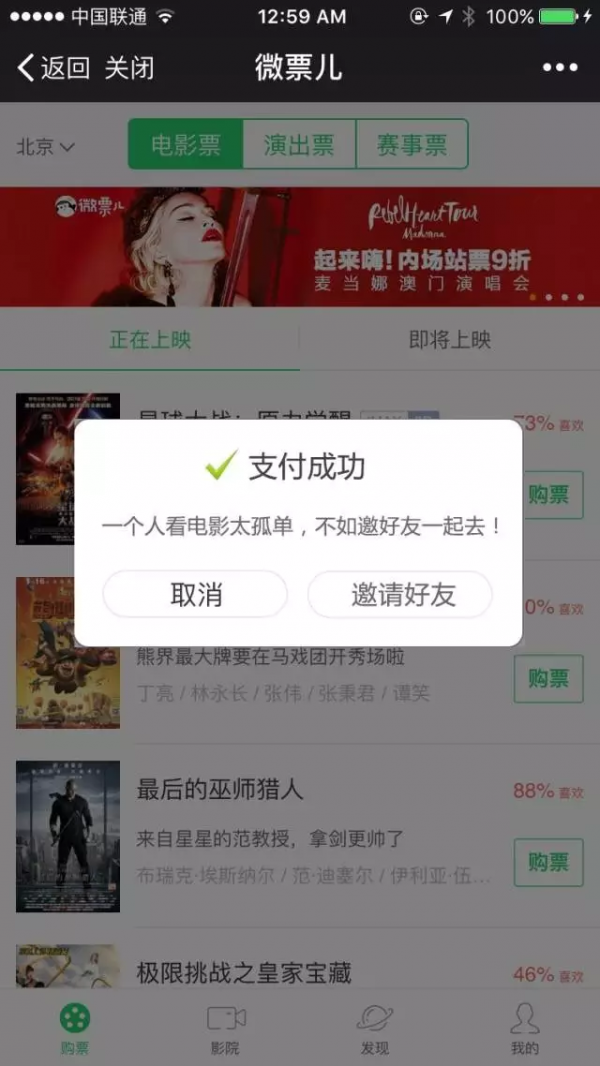
Task: Open the 麦当娜澳门演唱会 banner
Action: (300, 247)
